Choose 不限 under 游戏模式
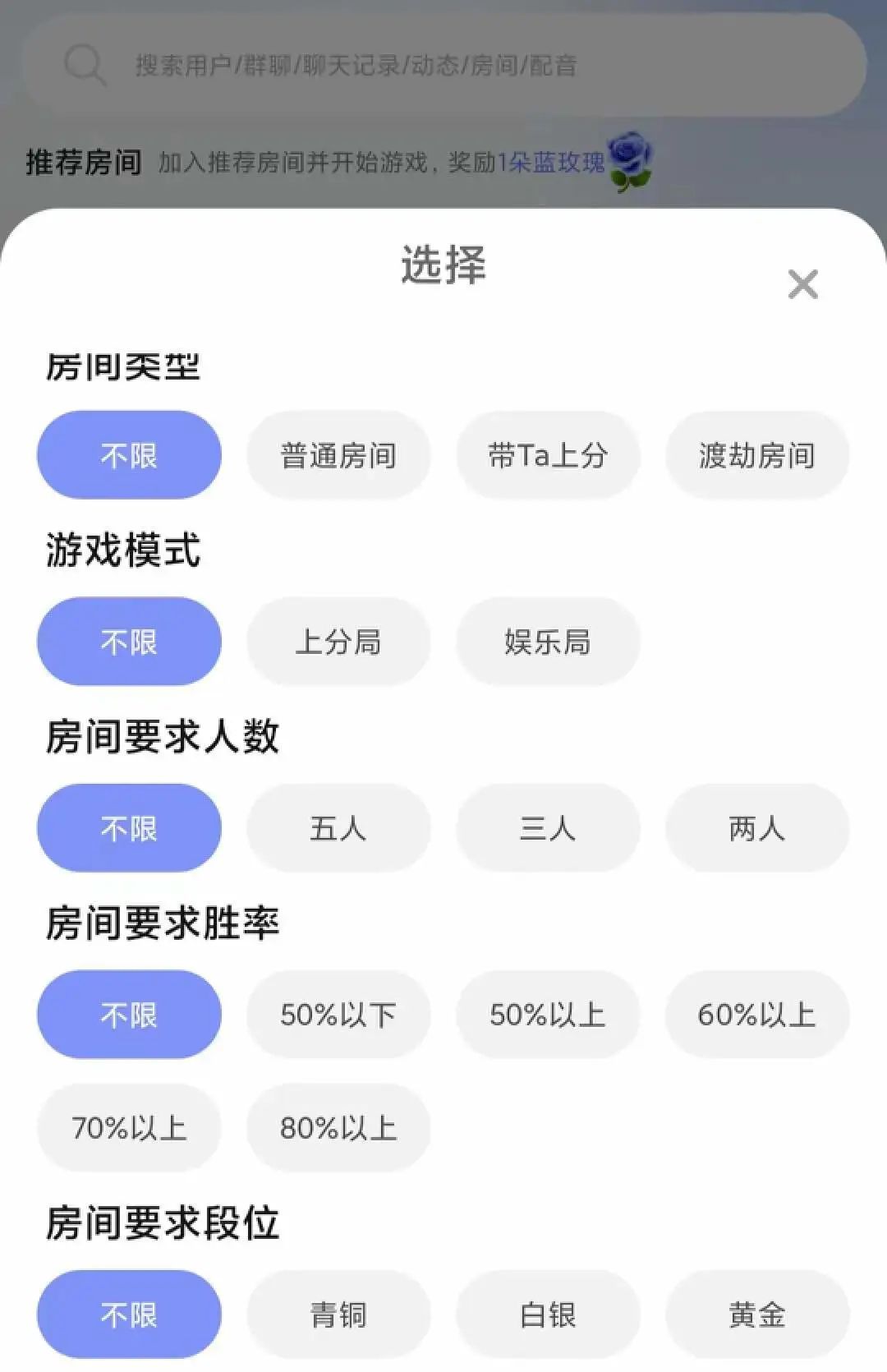Screen dimensions: 887x1372 click(128, 641)
